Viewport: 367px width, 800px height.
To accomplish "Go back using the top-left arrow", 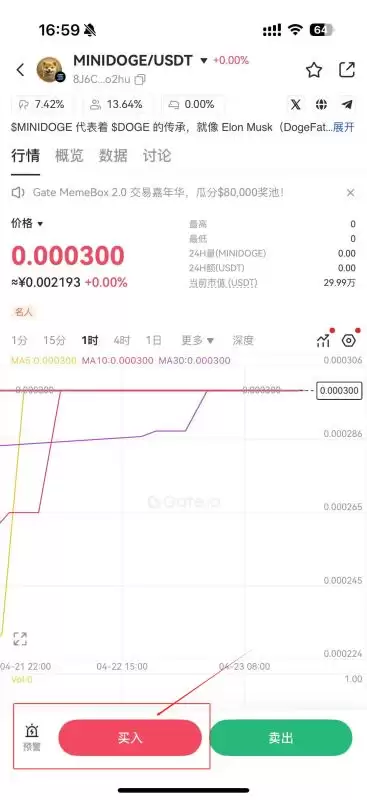I will 20,69.
